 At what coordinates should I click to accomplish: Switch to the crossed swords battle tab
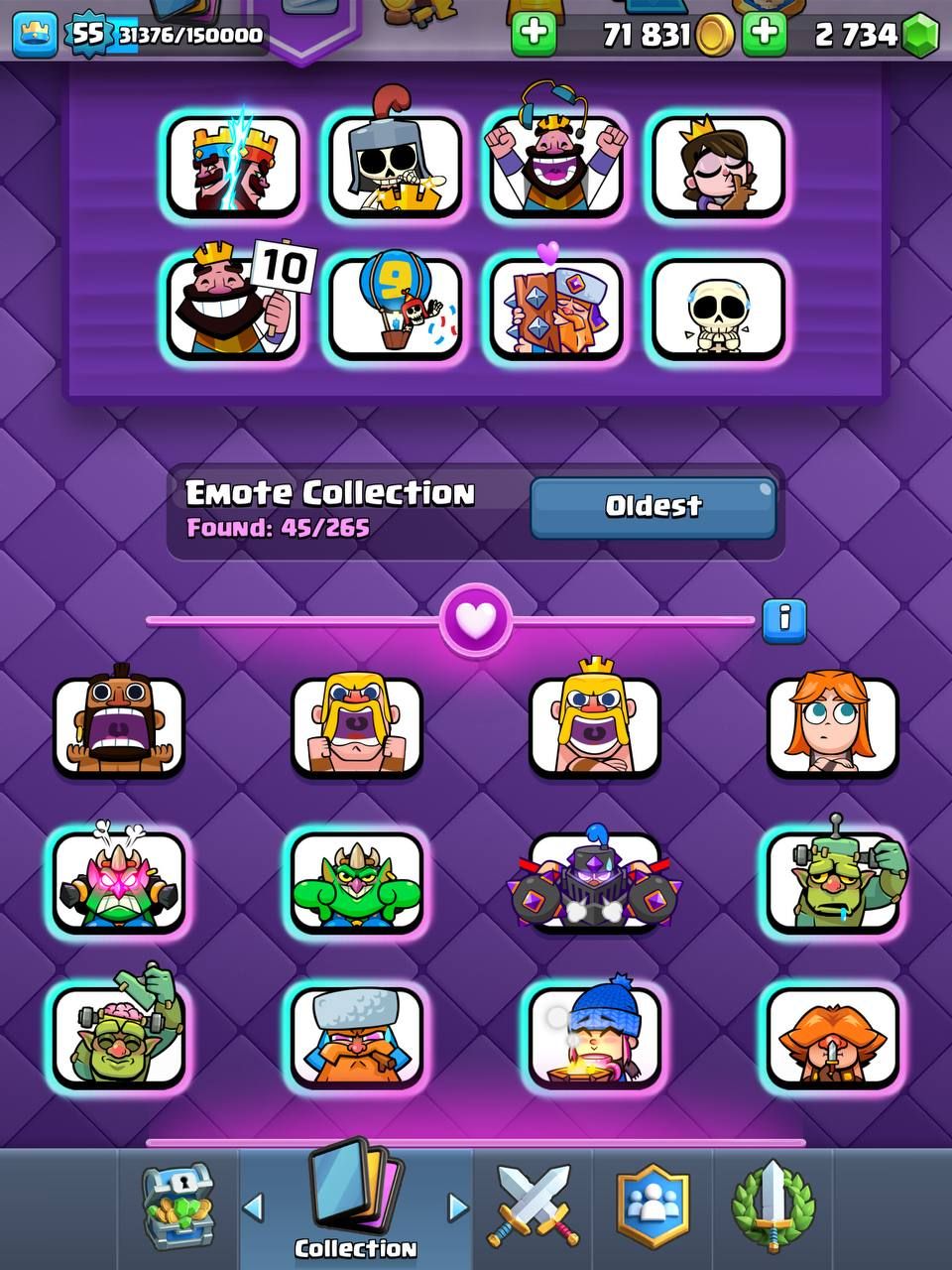(x=533, y=1206)
